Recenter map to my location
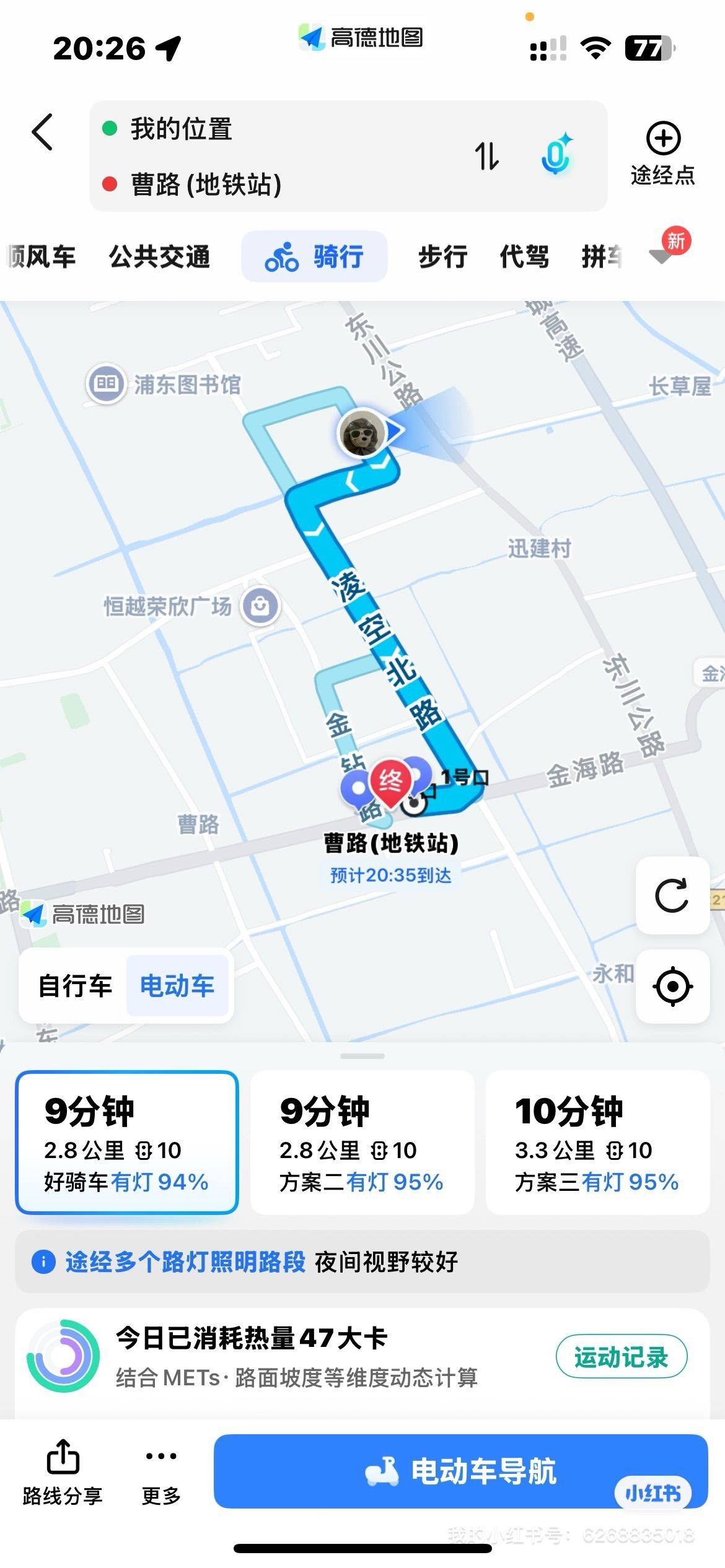 [x=672, y=986]
